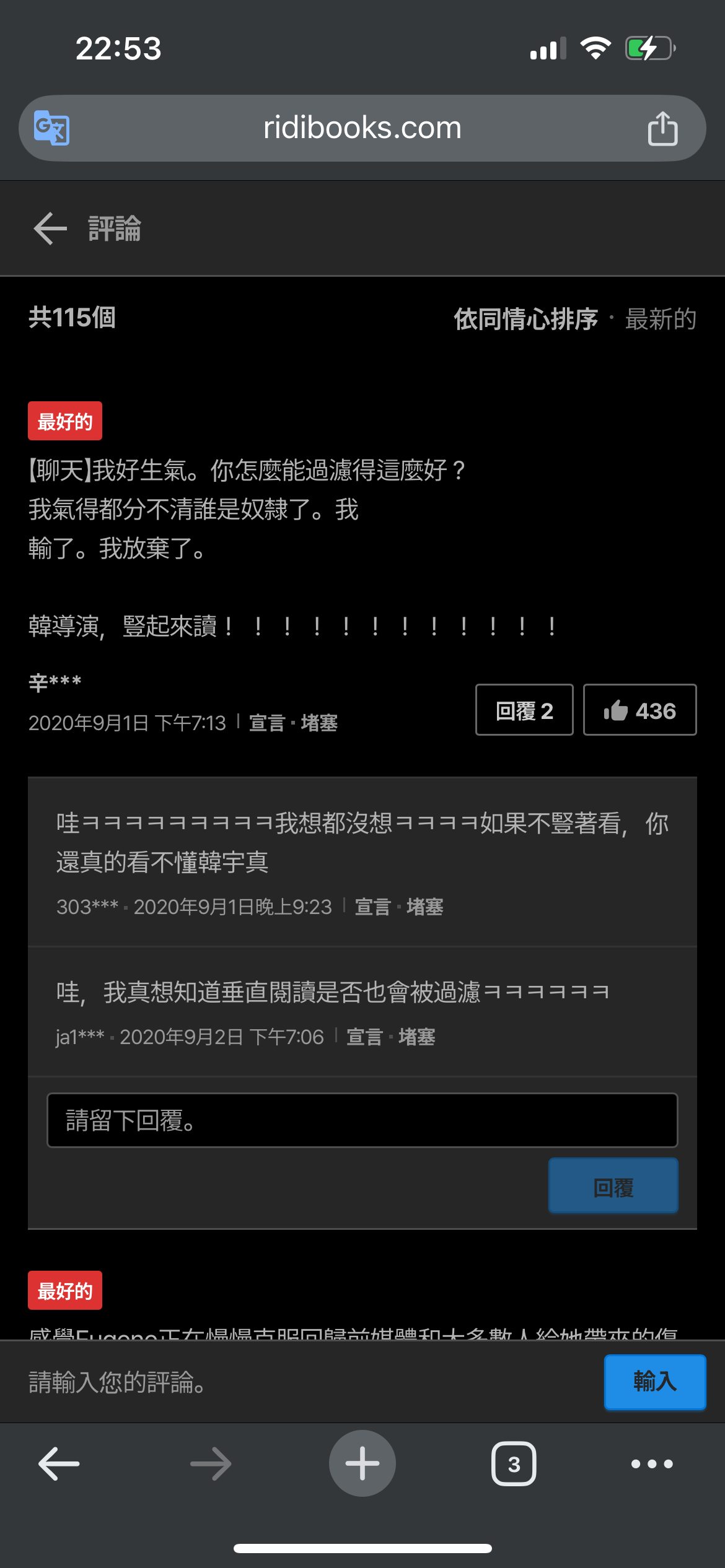Switch sorting to 最新的
The image size is (725, 1568).
661,319
